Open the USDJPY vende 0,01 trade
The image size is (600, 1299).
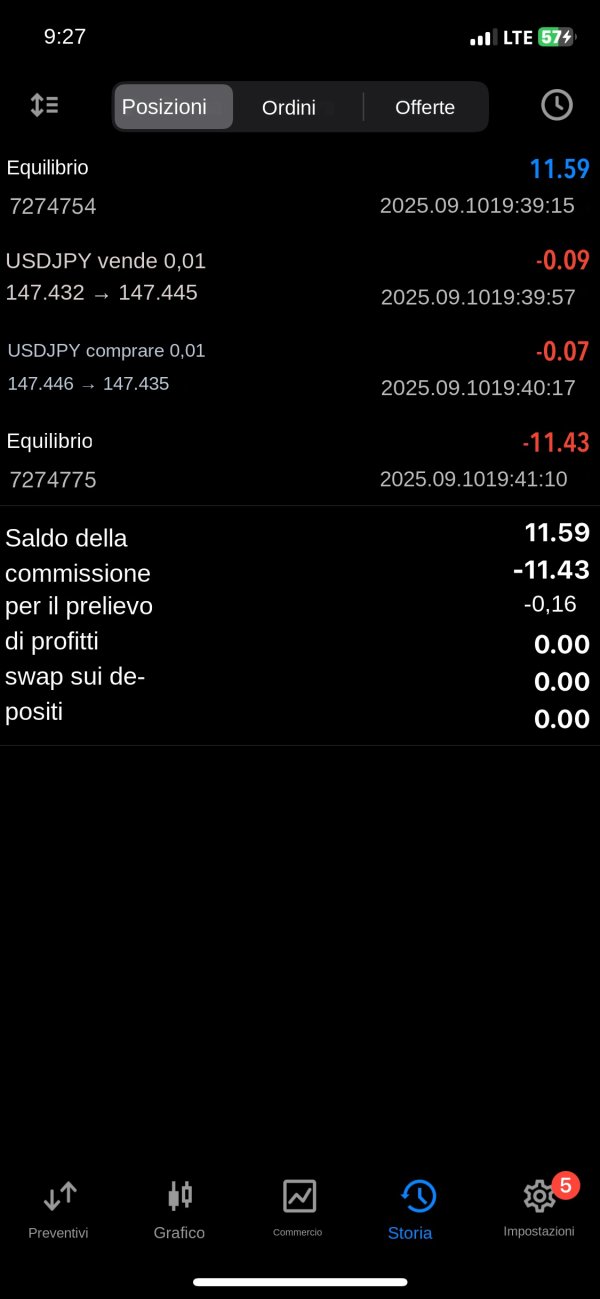tap(300, 278)
